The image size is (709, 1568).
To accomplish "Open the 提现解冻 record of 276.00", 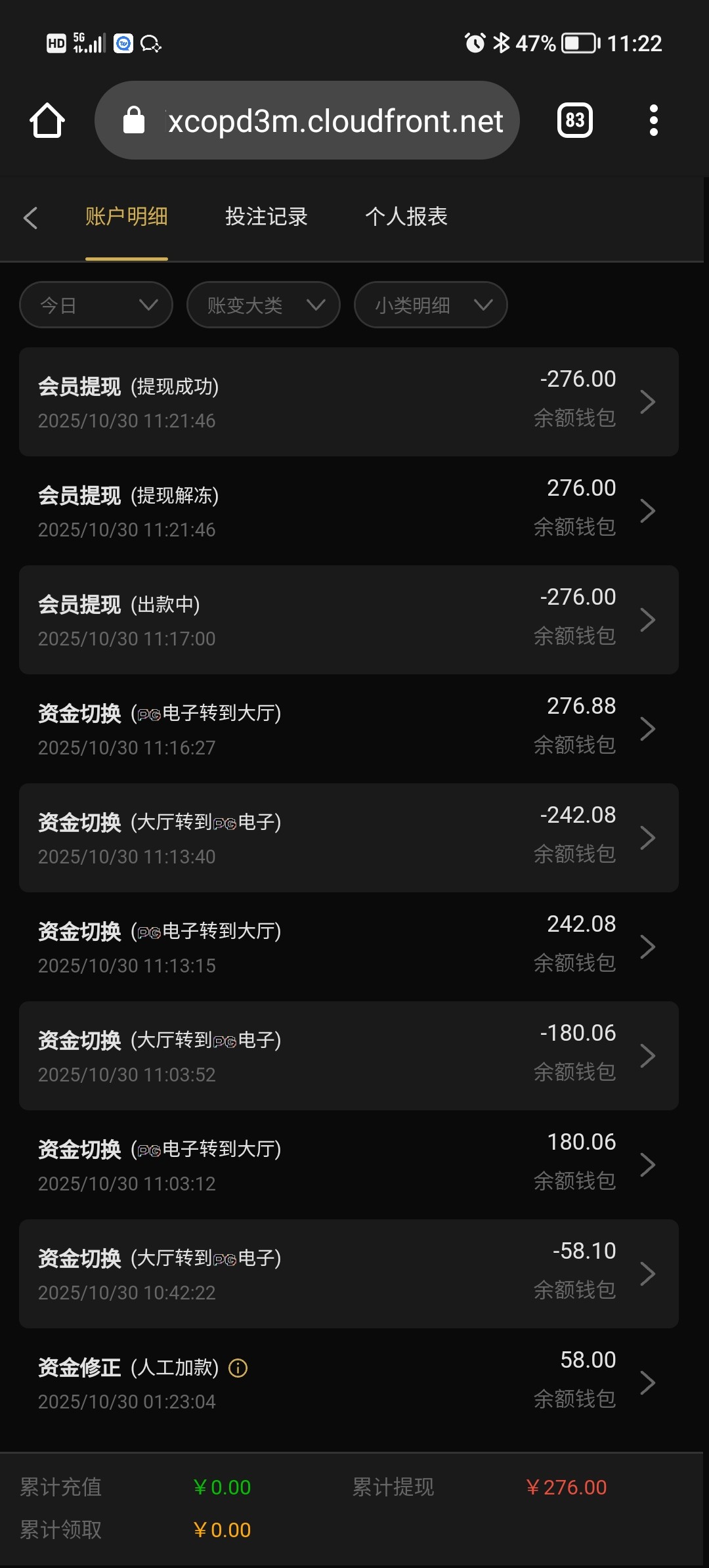I will tap(349, 511).
